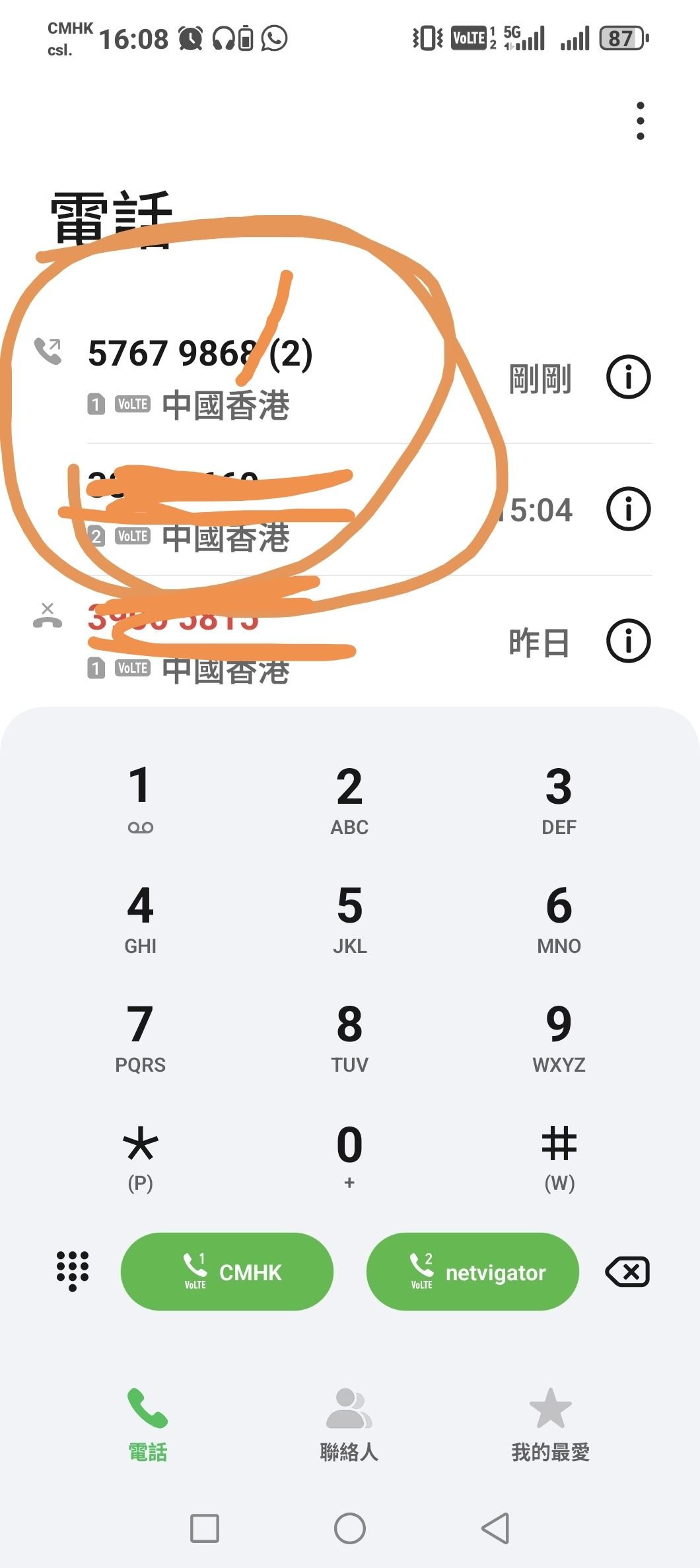This screenshot has height=1568, width=700.
Task: Dial digit 2 ABC
Action: coord(349,799)
